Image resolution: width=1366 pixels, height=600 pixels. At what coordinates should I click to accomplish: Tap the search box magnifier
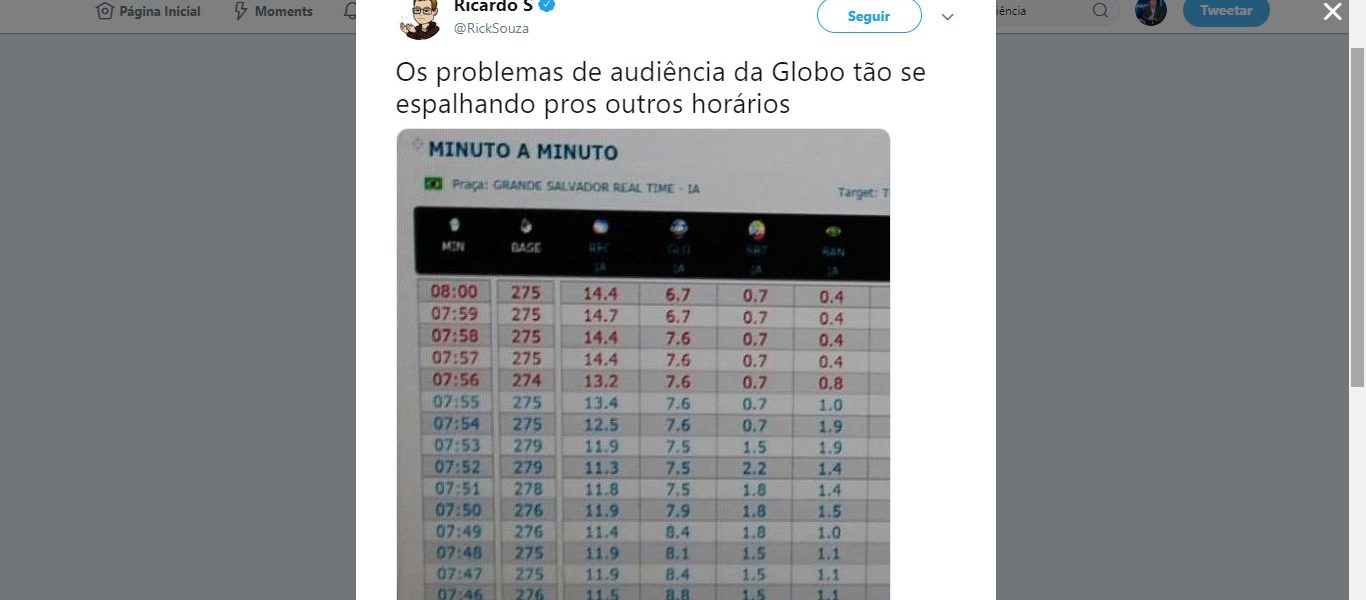coord(1100,12)
